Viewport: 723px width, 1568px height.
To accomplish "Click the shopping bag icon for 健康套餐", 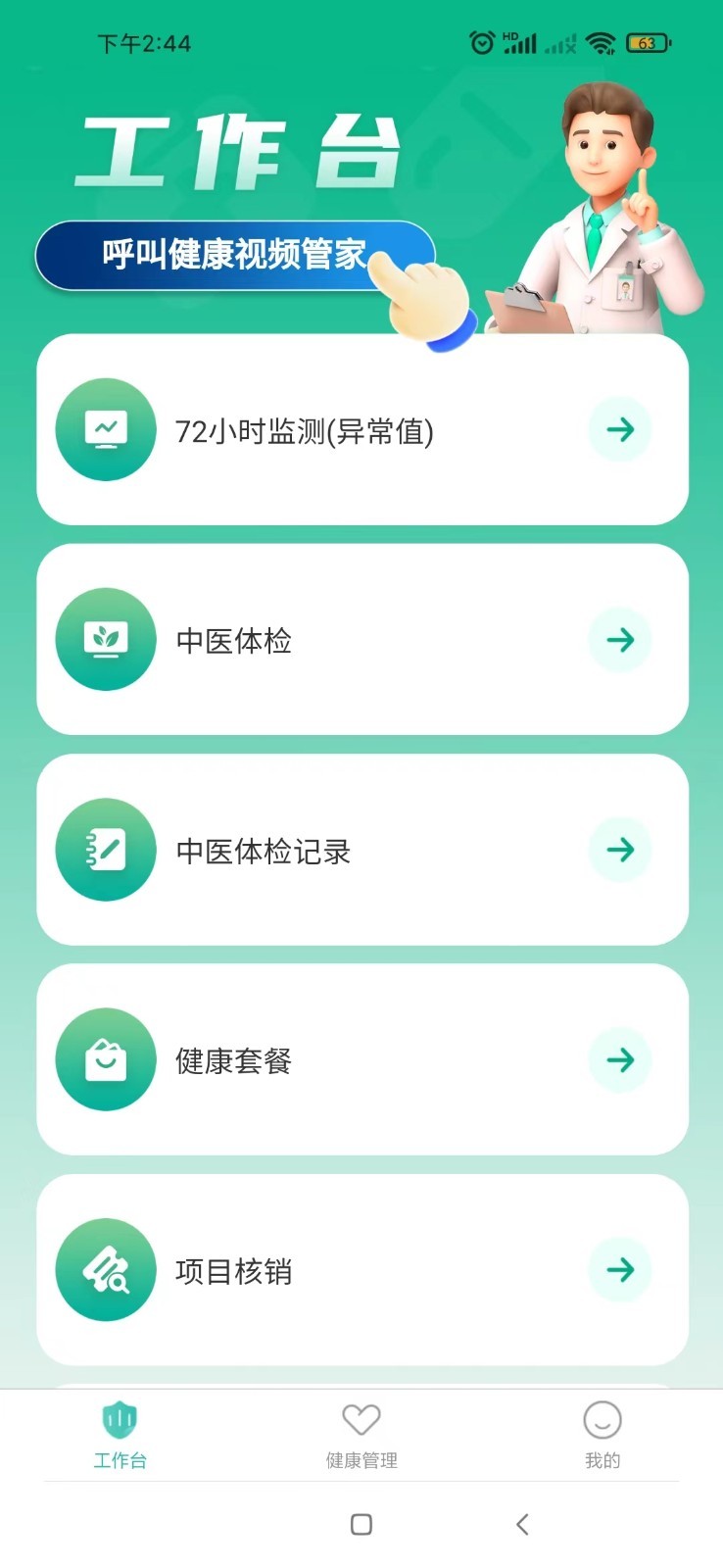I will pyautogui.click(x=106, y=1059).
